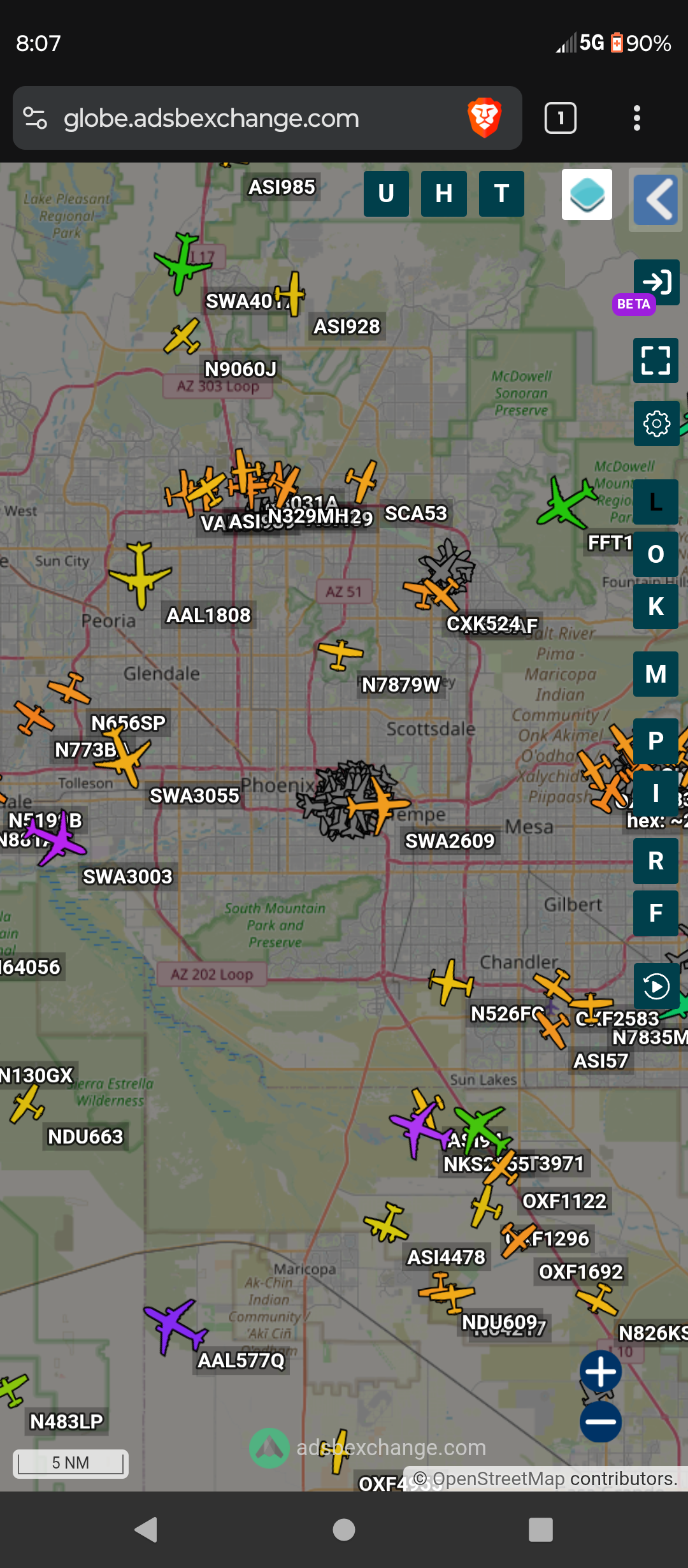Open the map layers selector
Screen dimensions: 688x1568
click(x=587, y=194)
